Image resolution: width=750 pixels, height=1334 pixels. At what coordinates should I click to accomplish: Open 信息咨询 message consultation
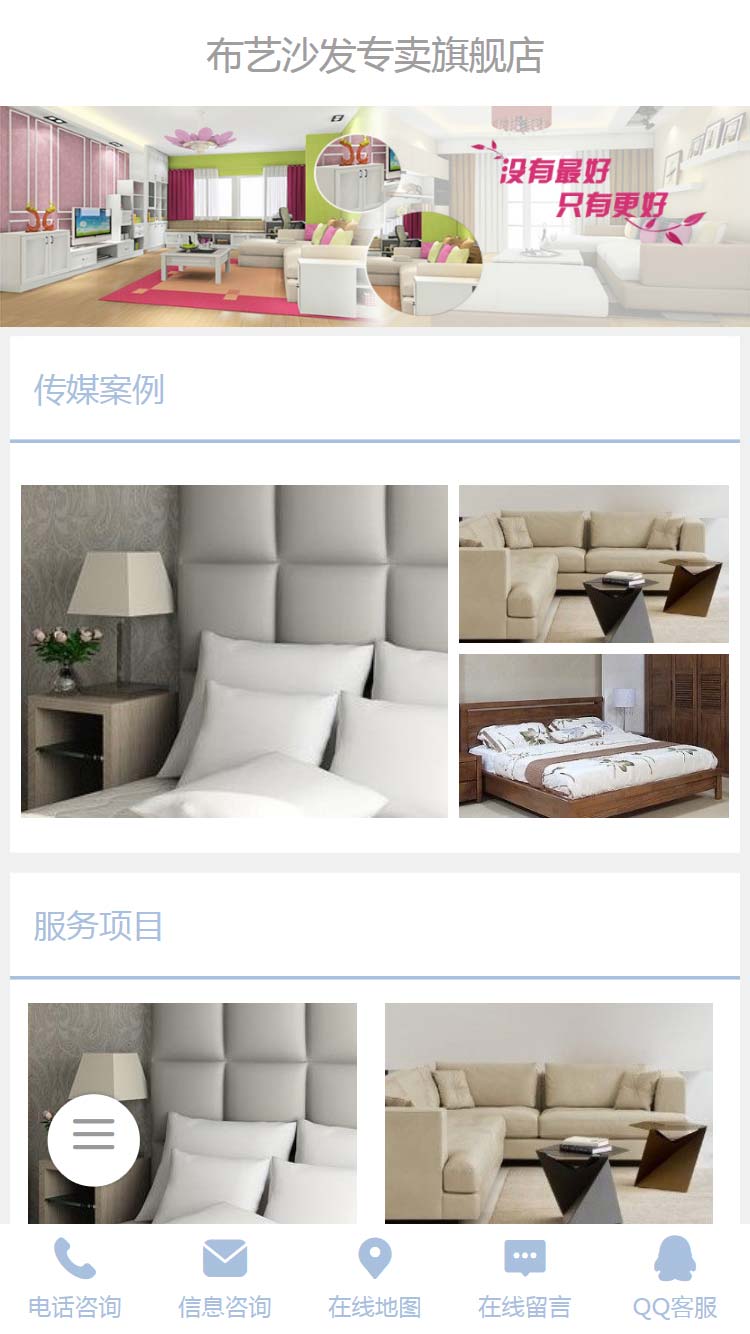pos(224,1279)
